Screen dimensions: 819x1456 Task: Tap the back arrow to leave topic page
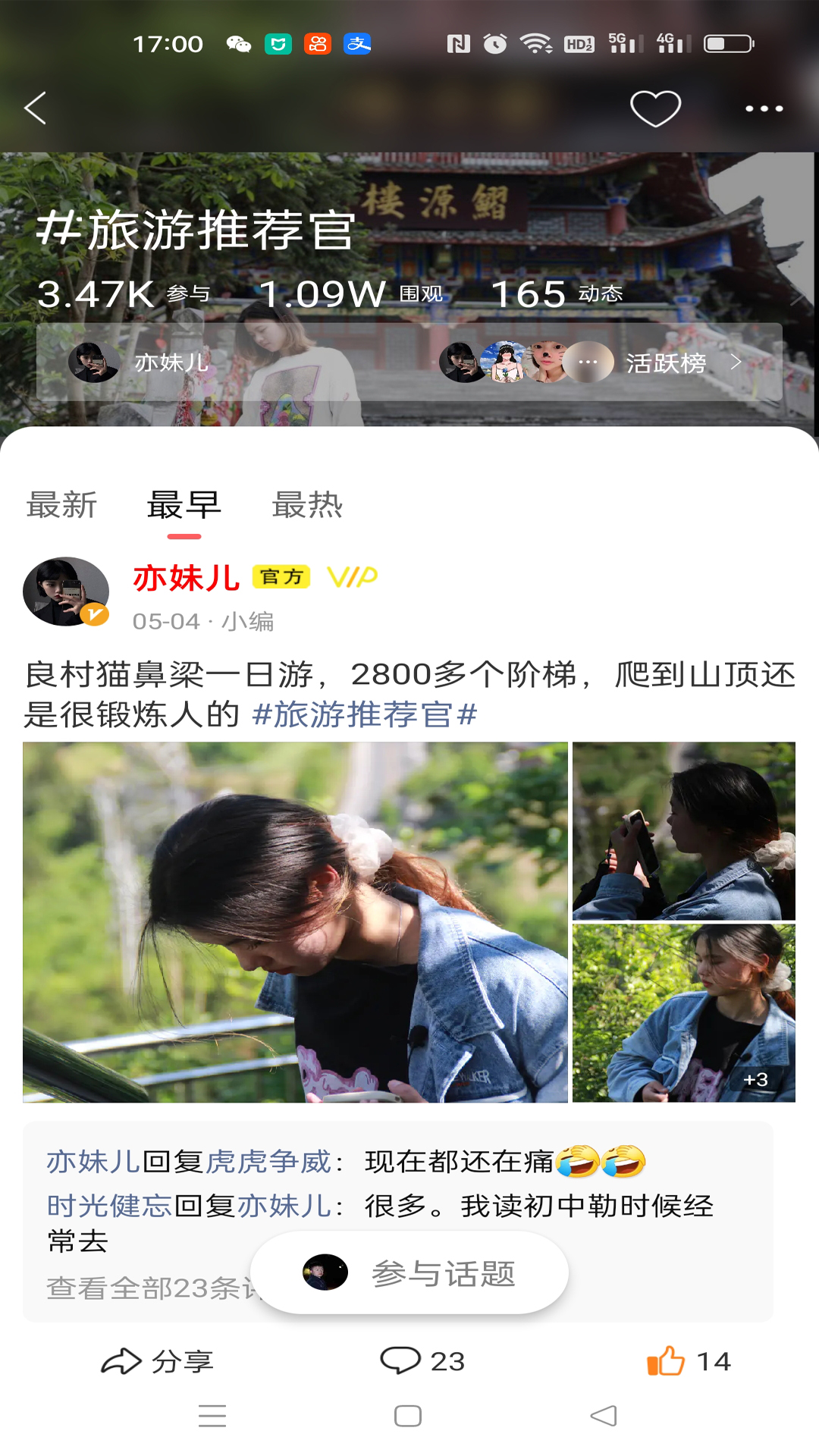tap(36, 108)
